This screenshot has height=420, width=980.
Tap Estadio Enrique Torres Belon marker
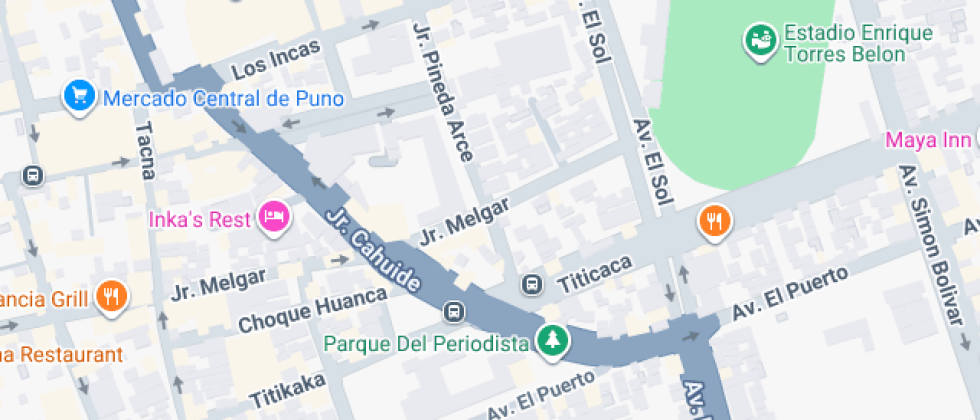click(x=761, y=40)
